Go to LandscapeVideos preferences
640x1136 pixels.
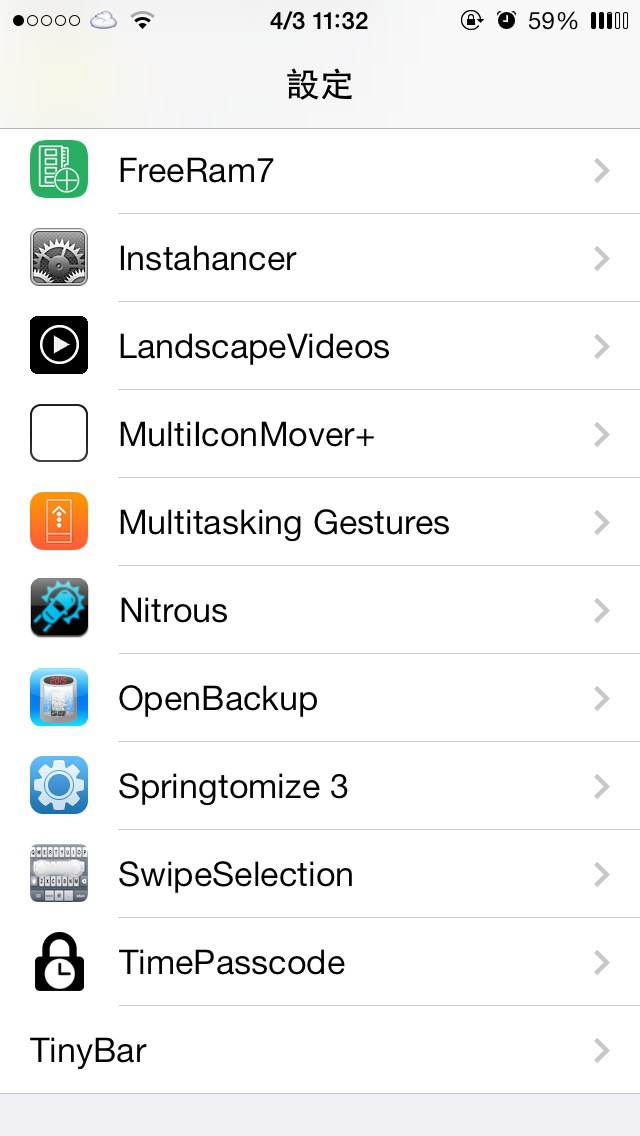[x=320, y=346]
